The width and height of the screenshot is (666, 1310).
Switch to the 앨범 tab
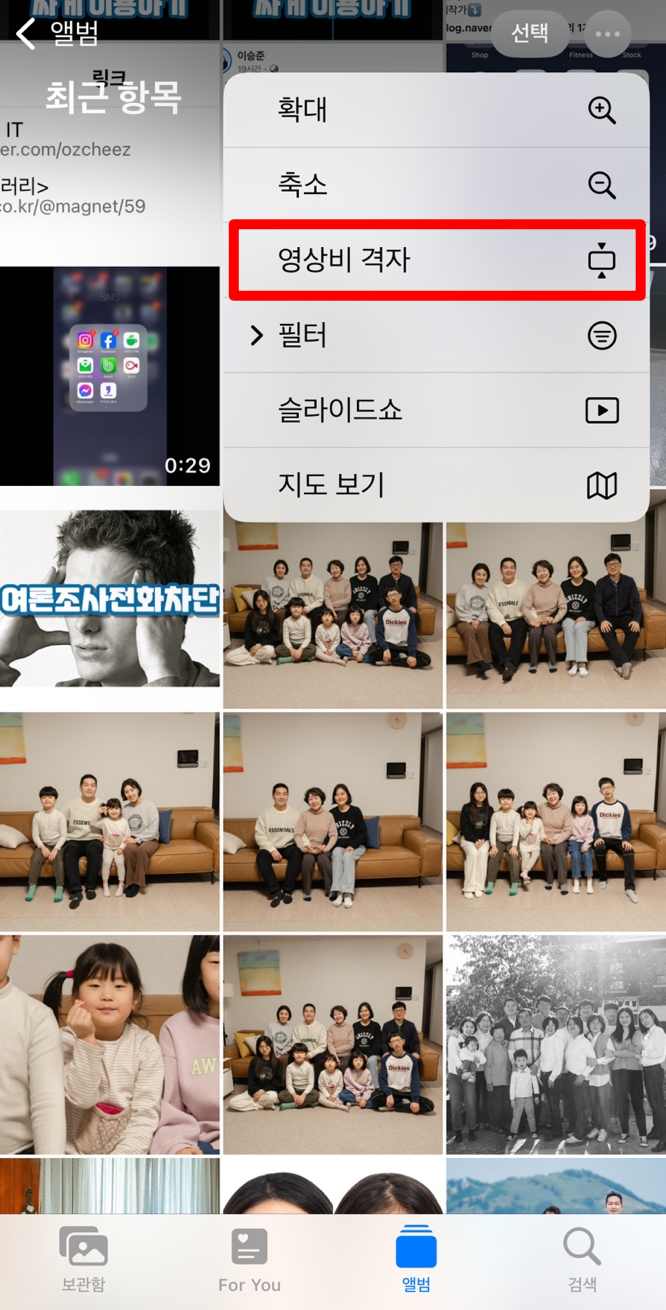tap(416, 1258)
